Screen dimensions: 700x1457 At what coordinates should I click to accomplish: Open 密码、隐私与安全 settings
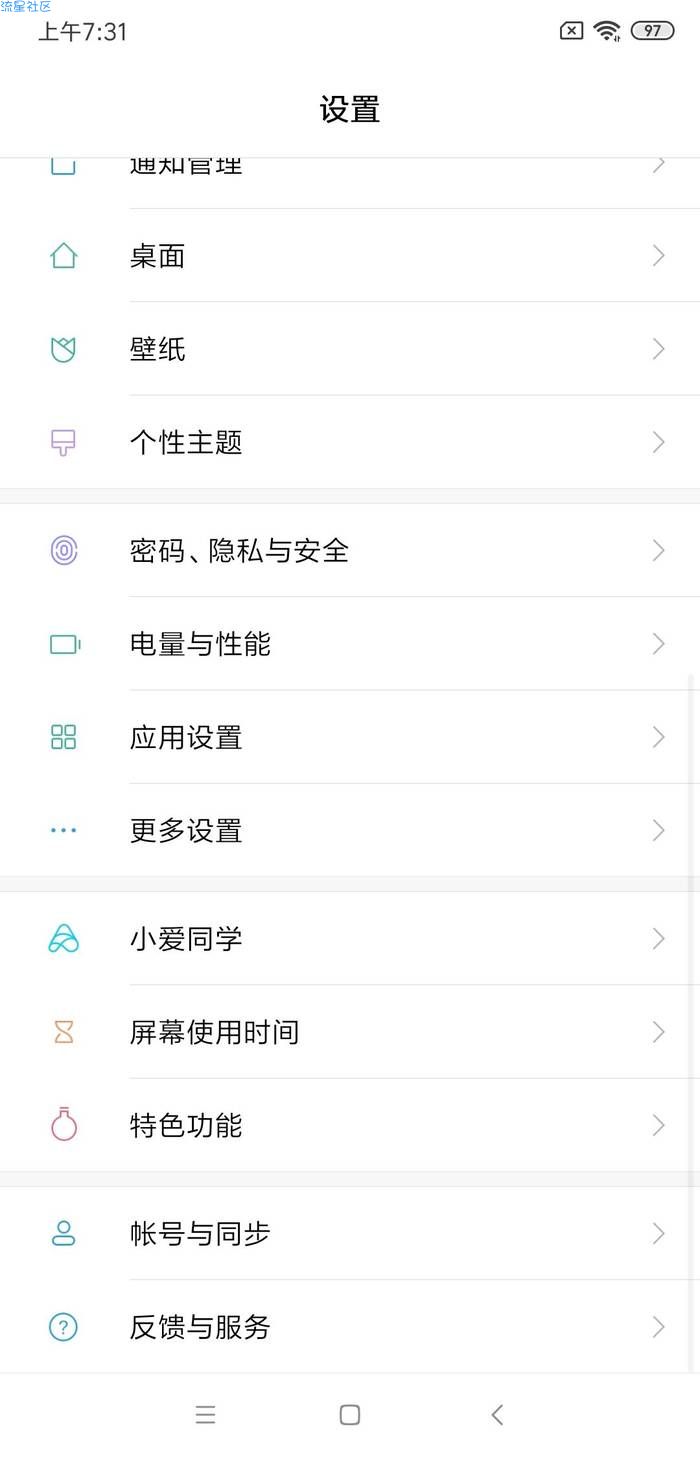pos(350,551)
